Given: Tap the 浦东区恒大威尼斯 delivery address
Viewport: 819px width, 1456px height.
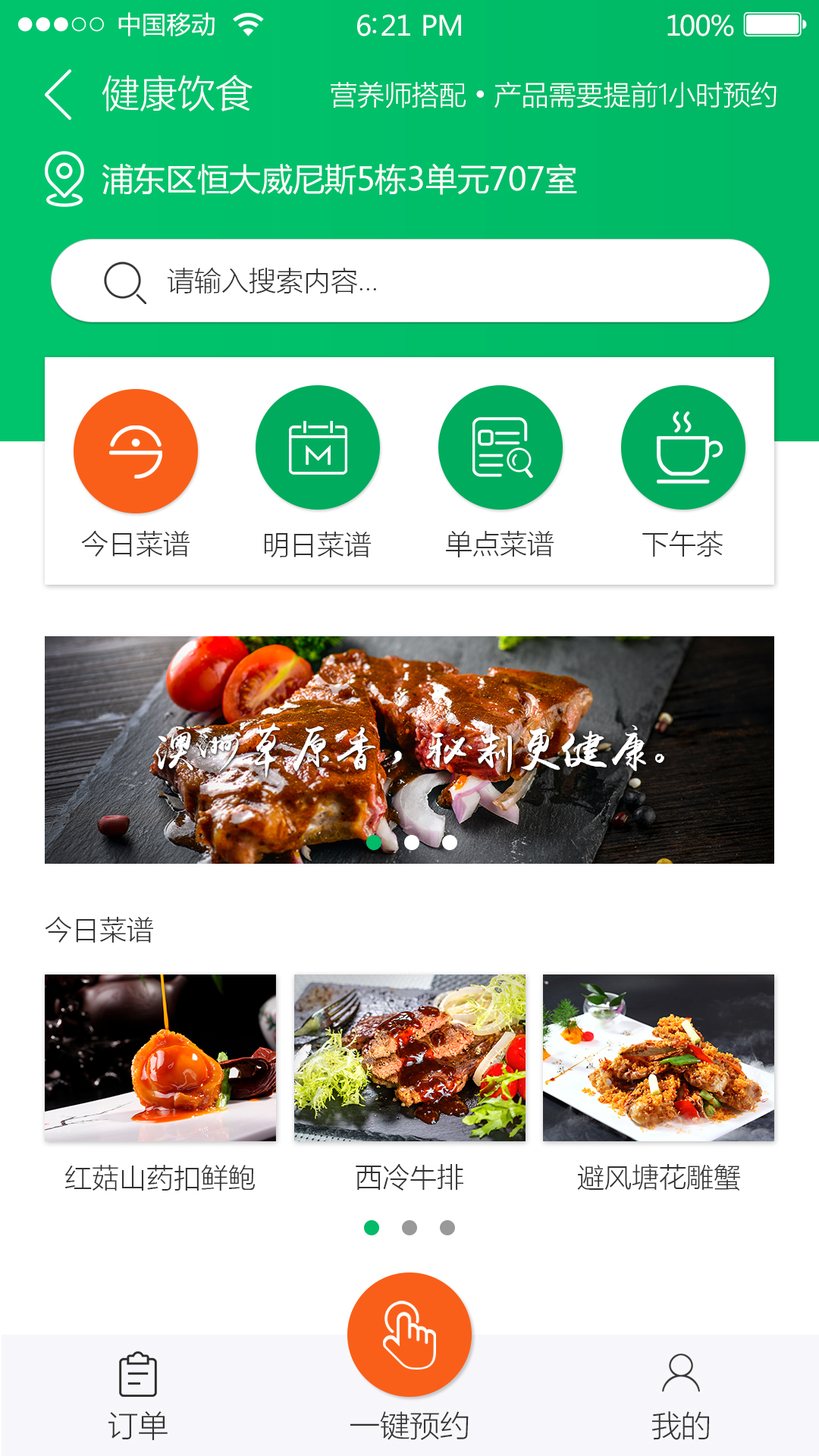Looking at the screenshot, I should pos(338,180).
